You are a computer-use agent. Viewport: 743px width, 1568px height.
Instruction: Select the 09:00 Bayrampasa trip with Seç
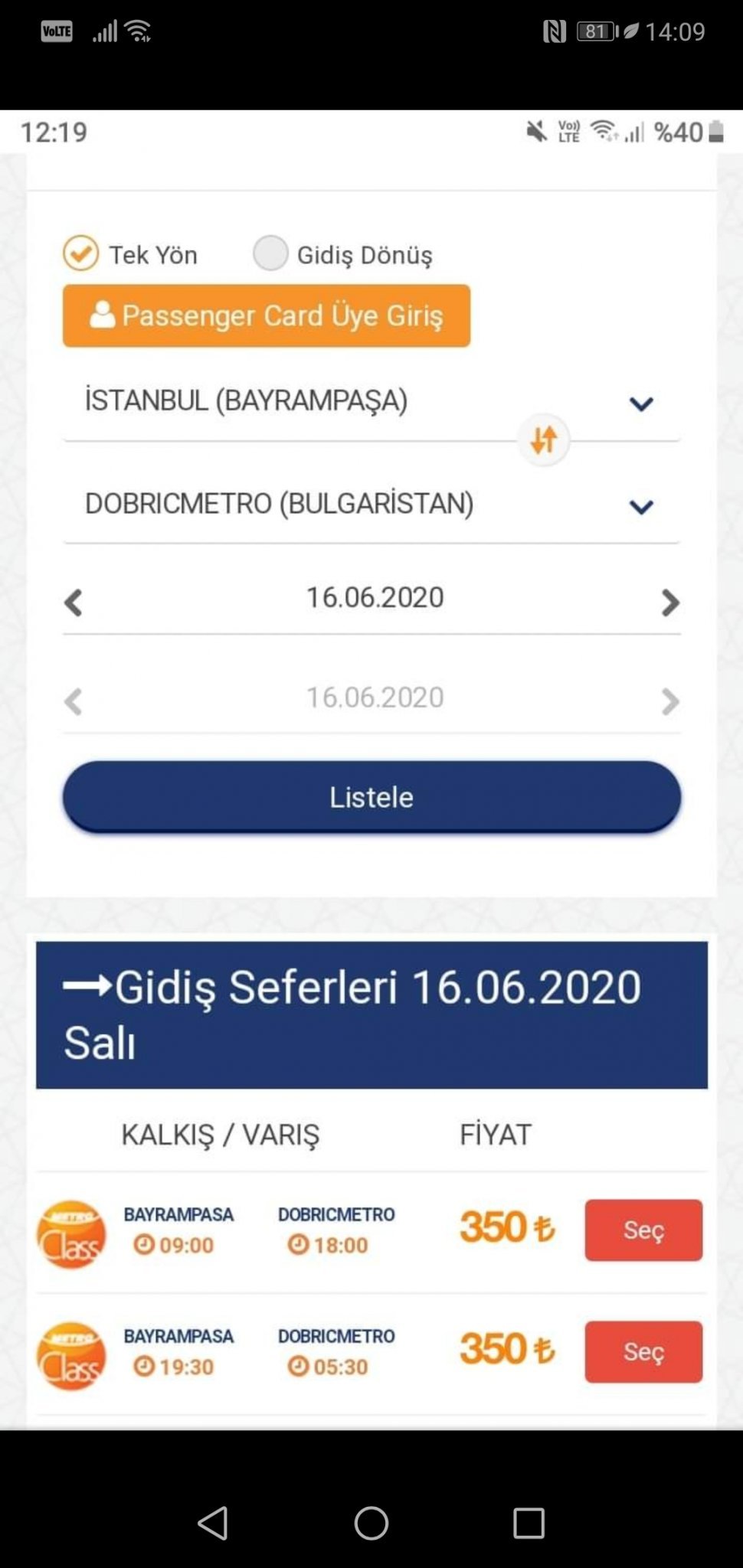click(643, 1230)
